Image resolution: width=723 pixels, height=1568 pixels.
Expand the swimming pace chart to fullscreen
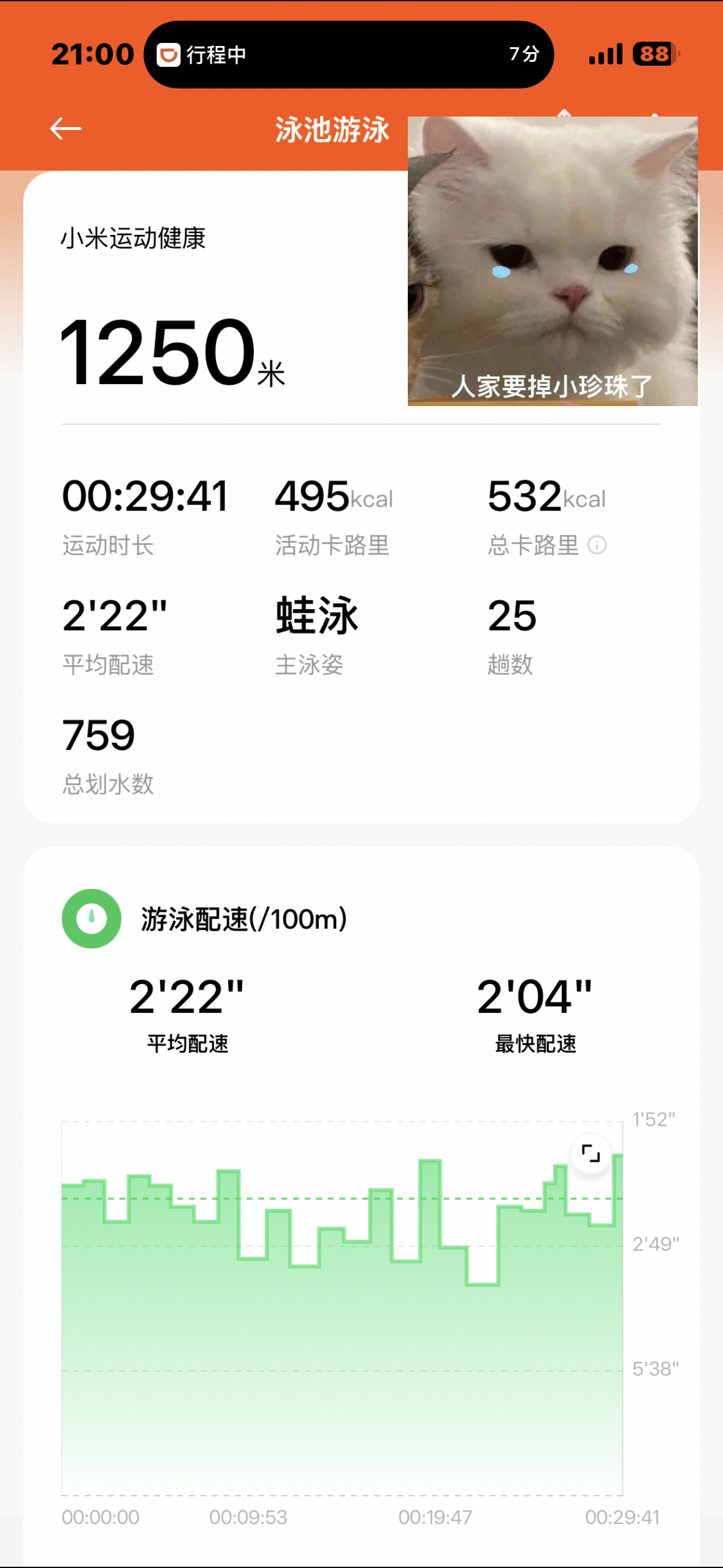(591, 1153)
